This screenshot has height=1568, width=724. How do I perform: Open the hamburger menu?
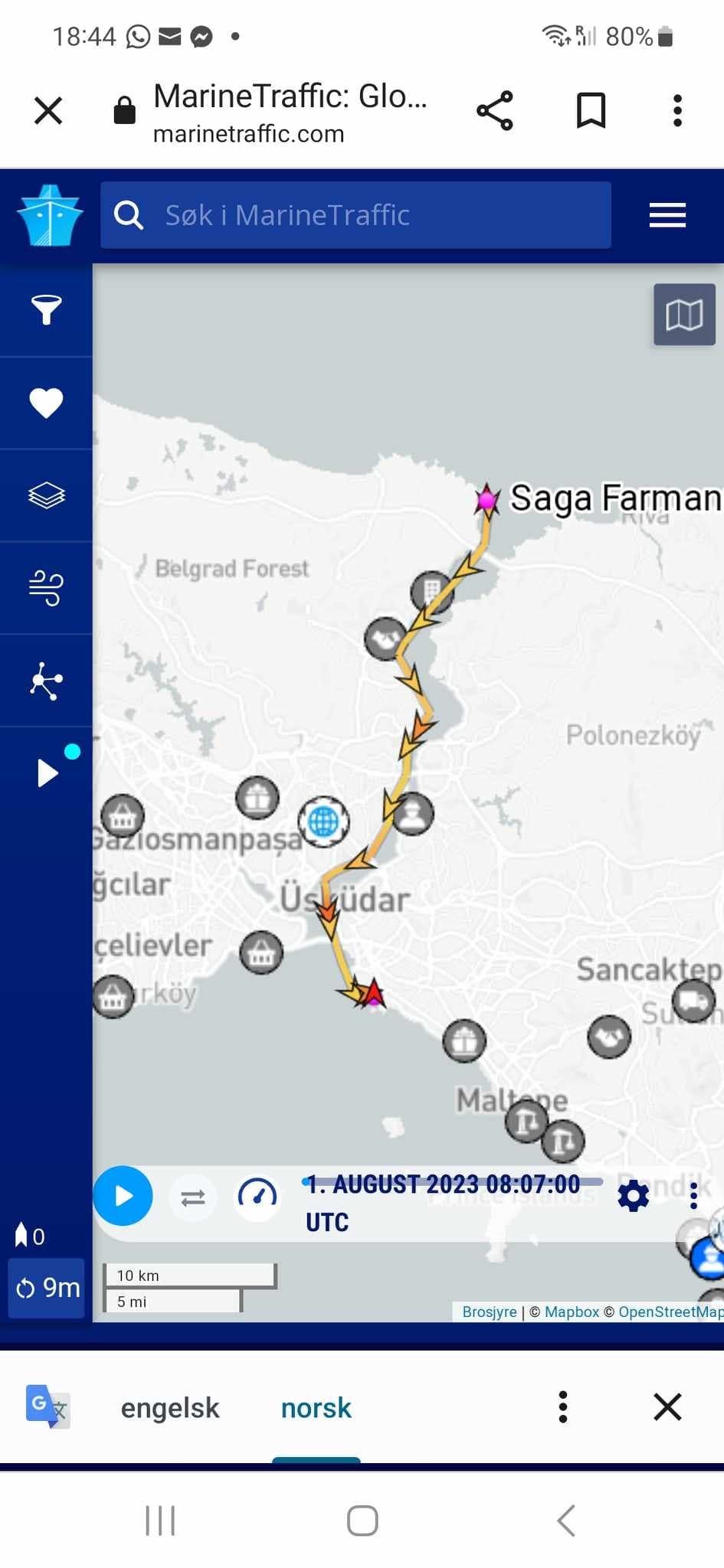coord(667,215)
